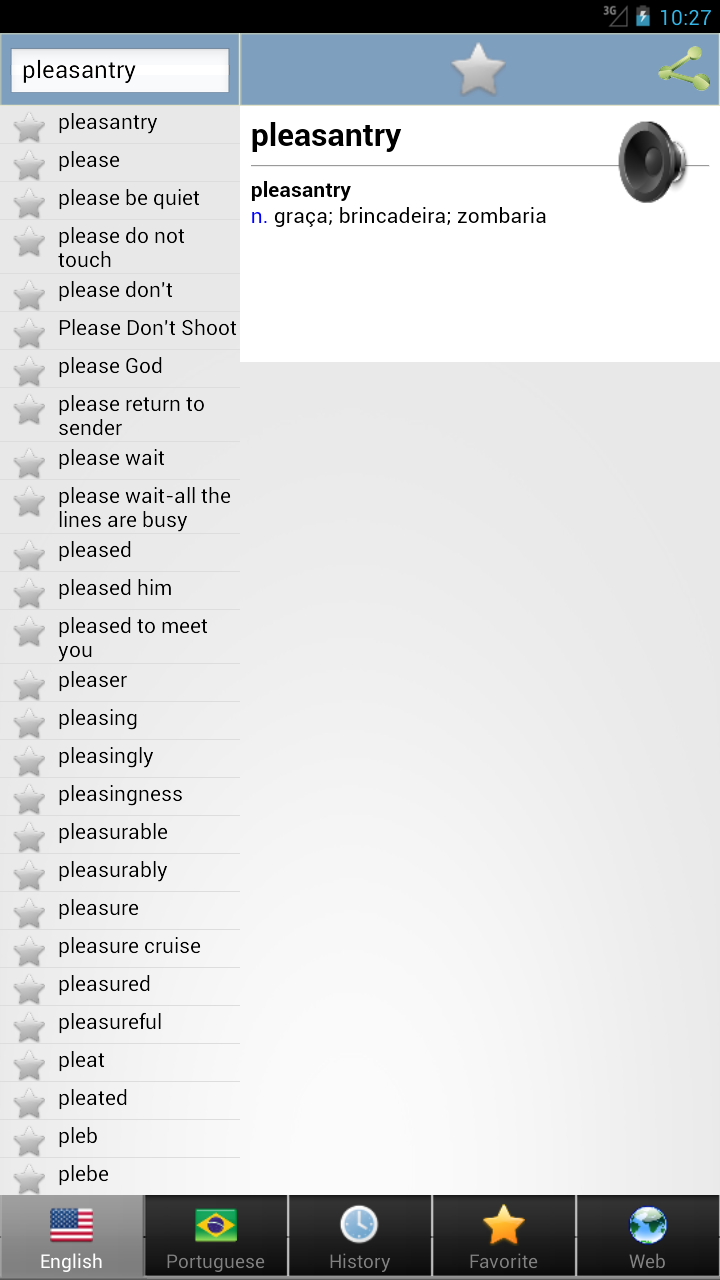Image resolution: width=720 pixels, height=1280 pixels.
Task: Tap the pleasantry search field
Action: pos(119,70)
